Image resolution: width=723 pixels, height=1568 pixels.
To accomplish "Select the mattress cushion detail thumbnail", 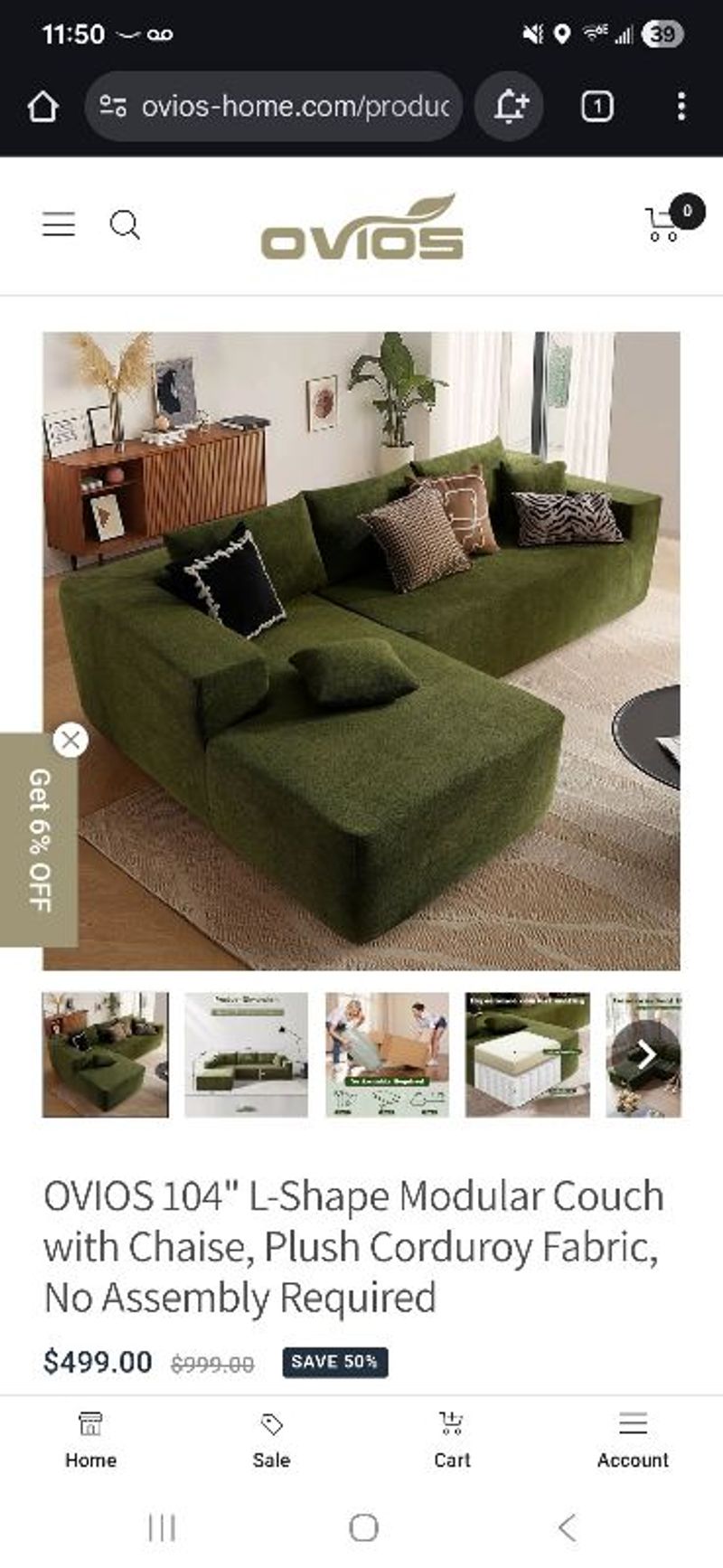I will coord(527,1054).
